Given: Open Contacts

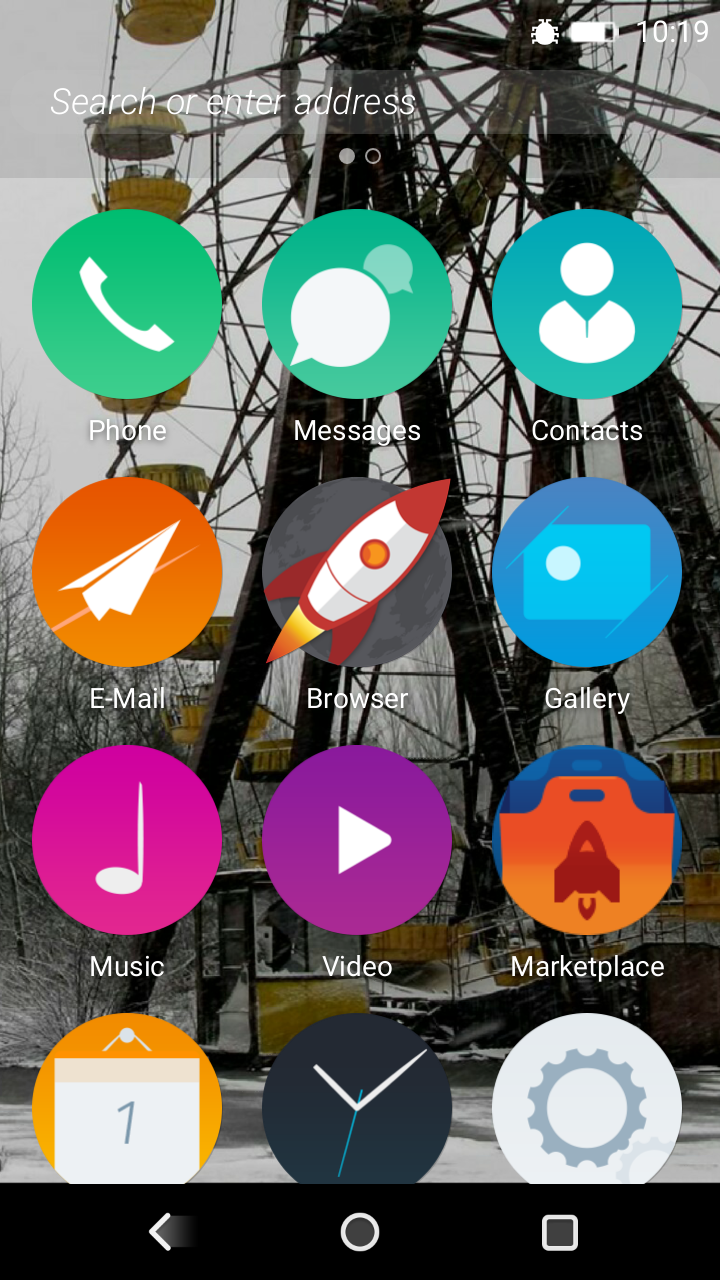Looking at the screenshot, I should (587, 304).
